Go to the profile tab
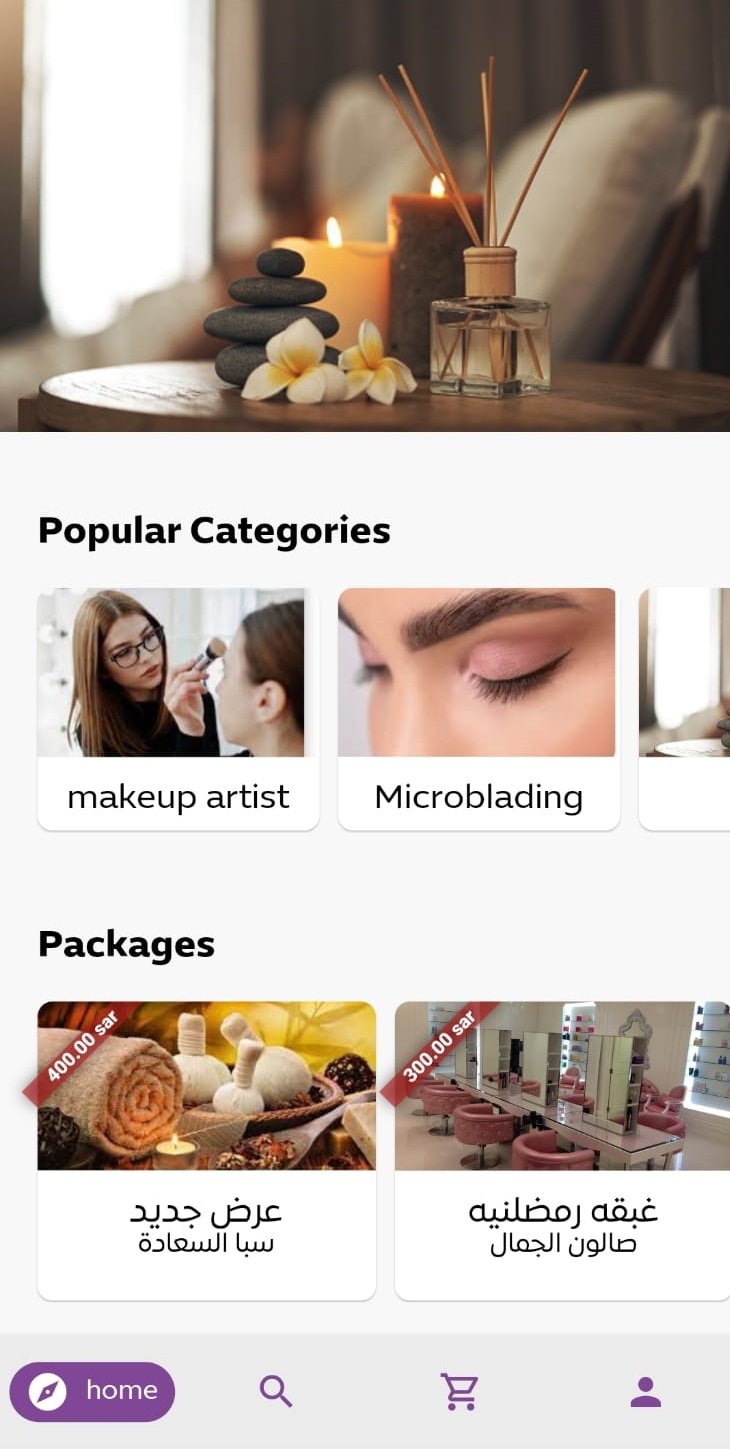Screen dimensions: 730x1449 click(x=645, y=1391)
